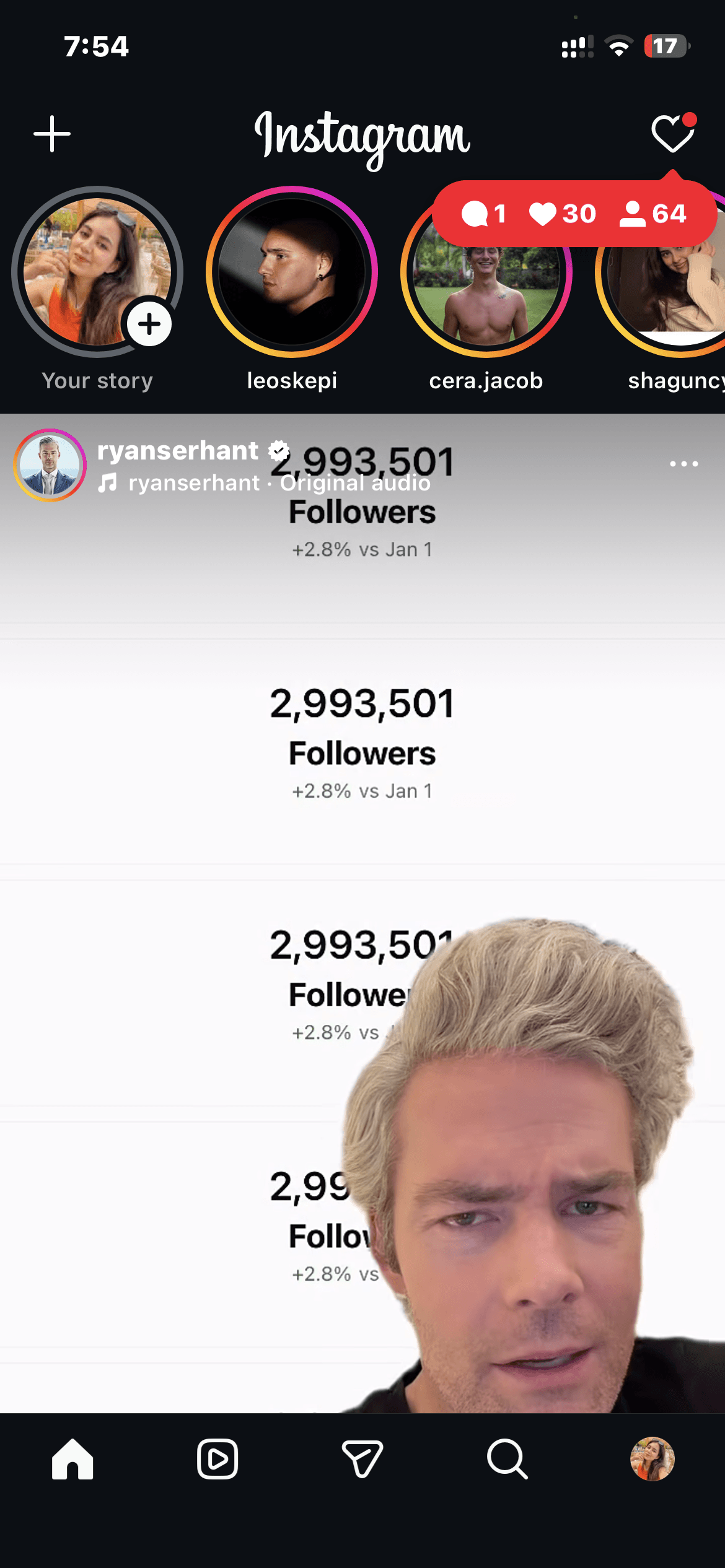This screenshot has width=725, height=1568.
Task: Open leoskepi's story
Action: (292, 272)
